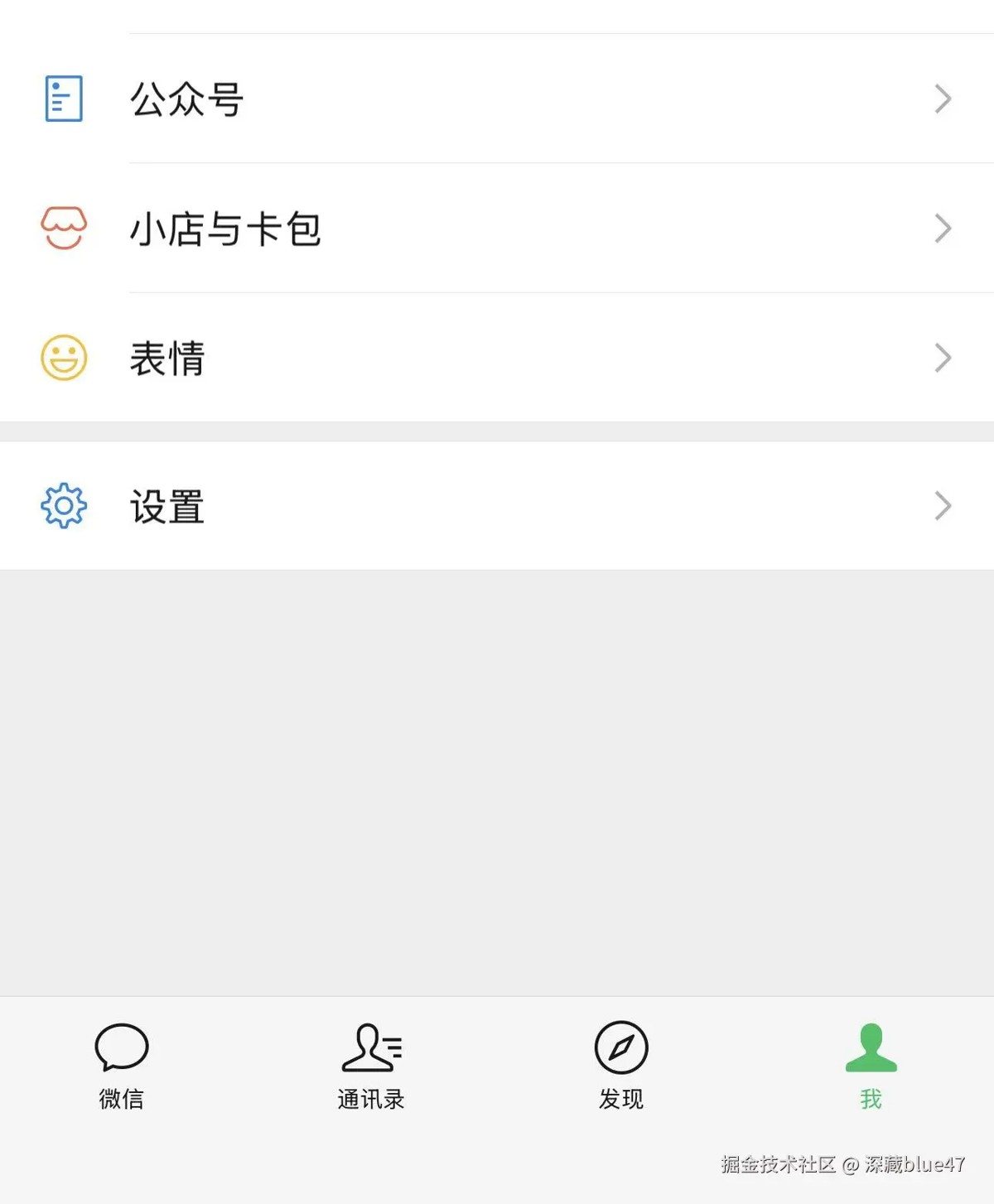Image resolution: width=994 pixels, height=1204 pixels.
Task: Open the 公众号 list item
Action: [x=186, y=98]
